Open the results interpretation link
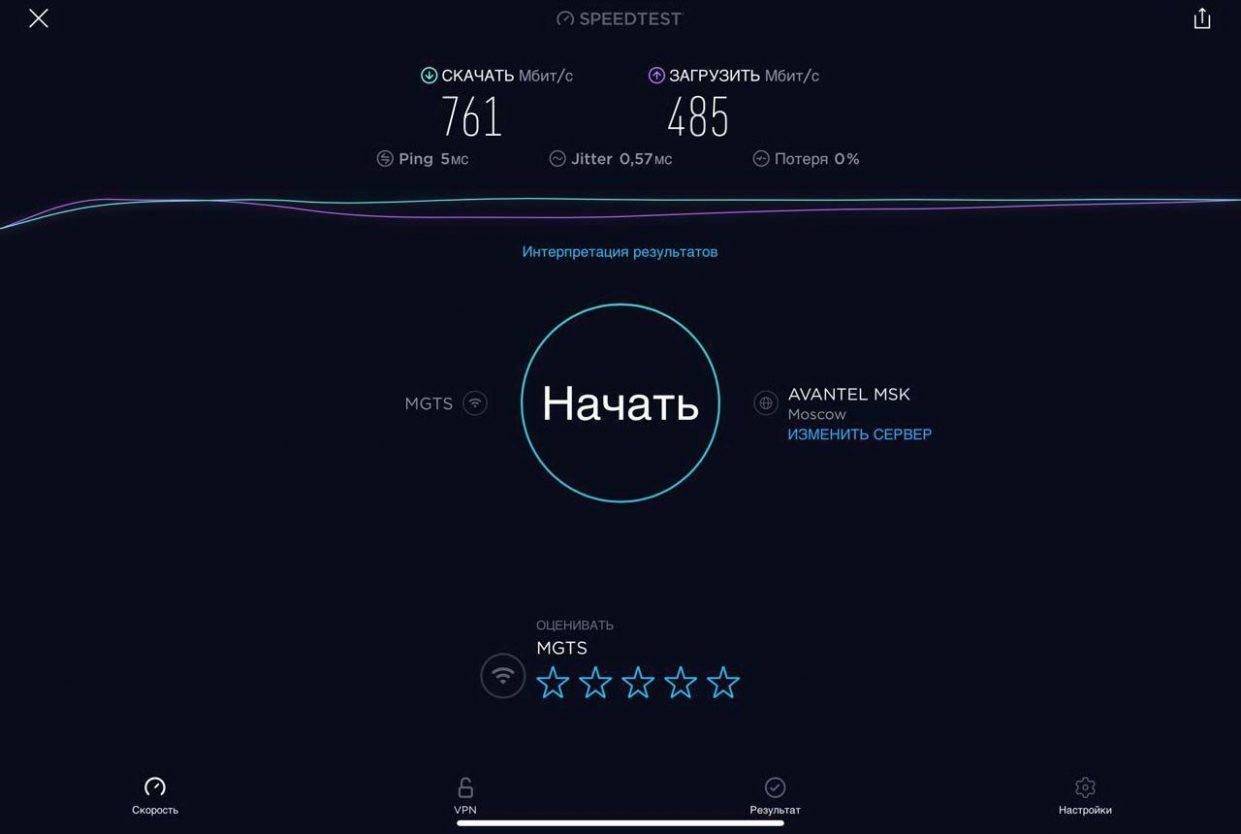The height and width of the screenshot is (834, 1241). (x=619, y=252)
